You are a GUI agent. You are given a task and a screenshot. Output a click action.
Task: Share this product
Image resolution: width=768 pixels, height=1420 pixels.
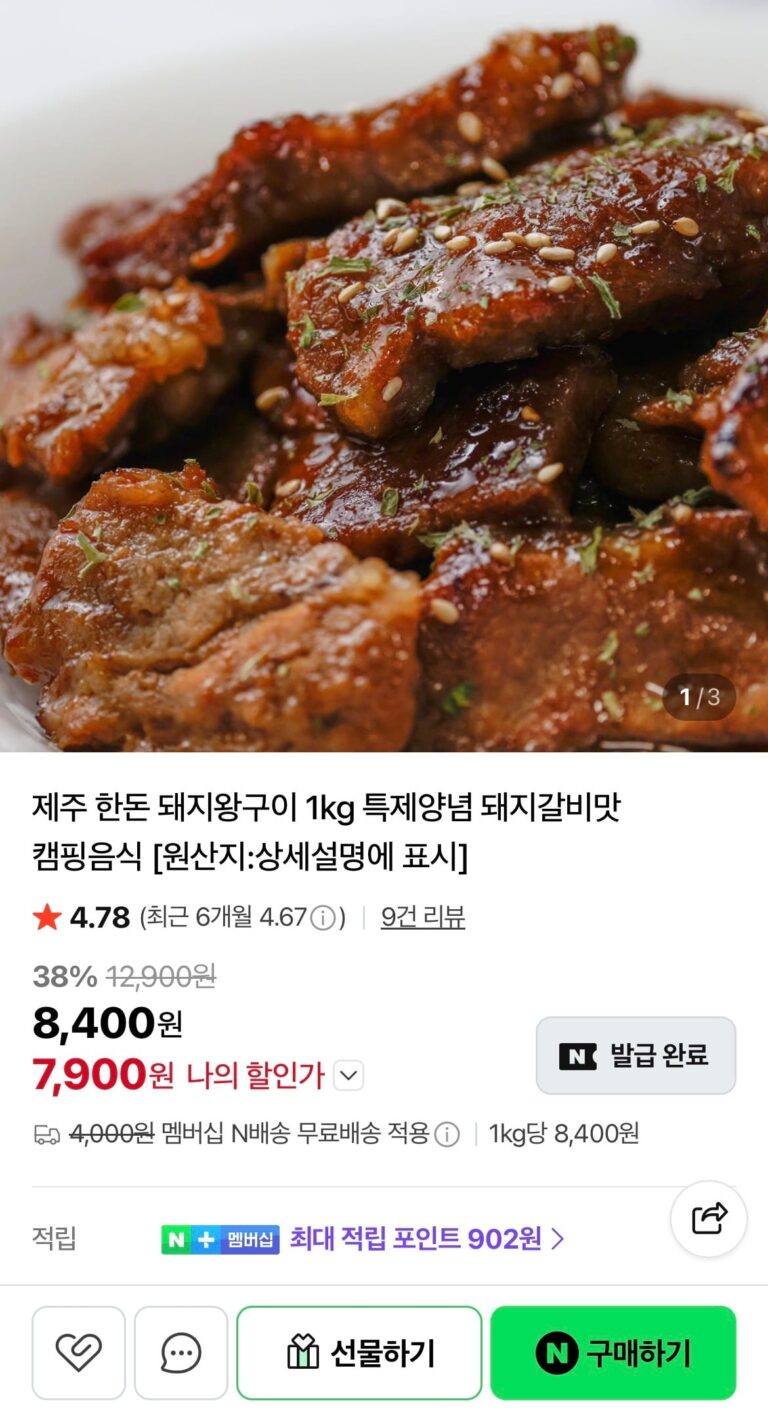click(708, 1218)
